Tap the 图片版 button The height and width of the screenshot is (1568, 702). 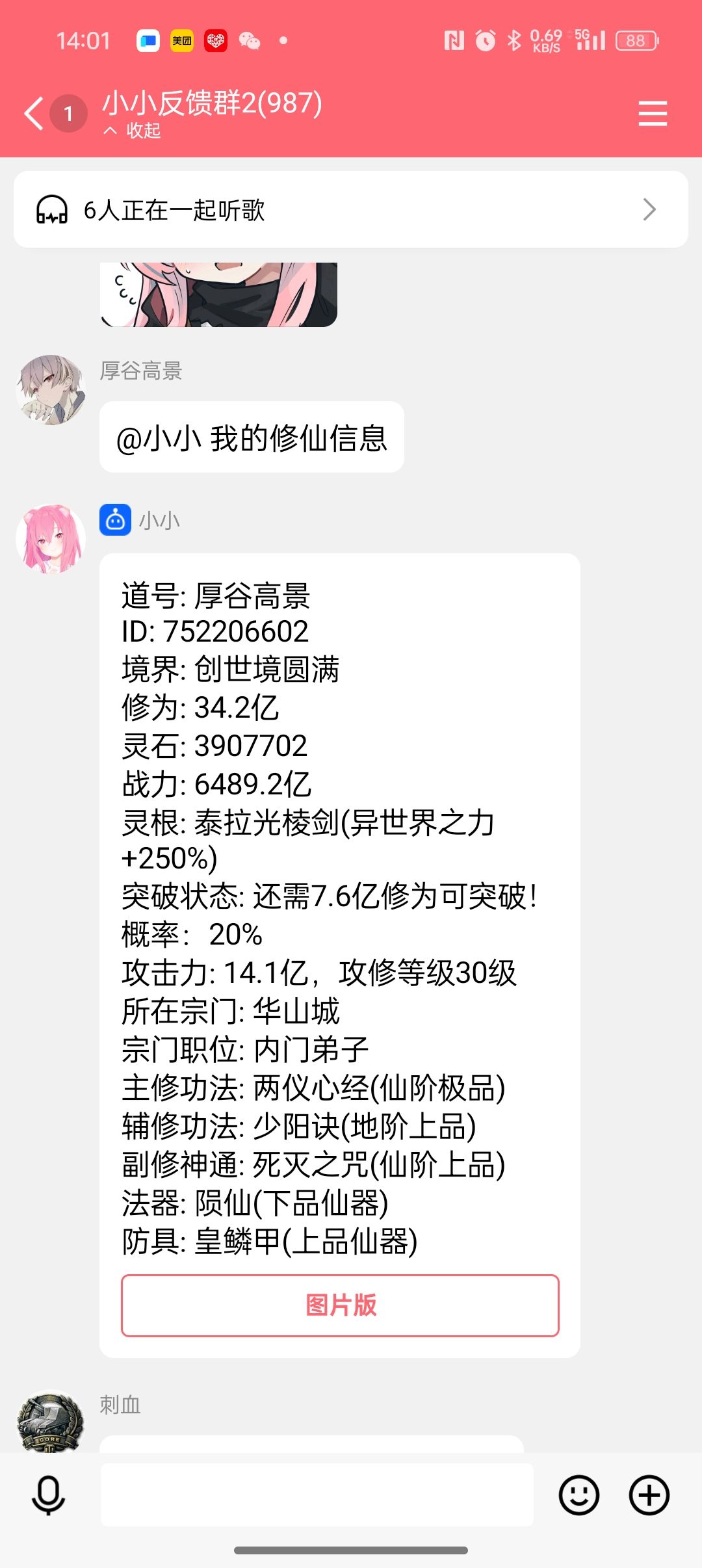[x=340, y=1305]
